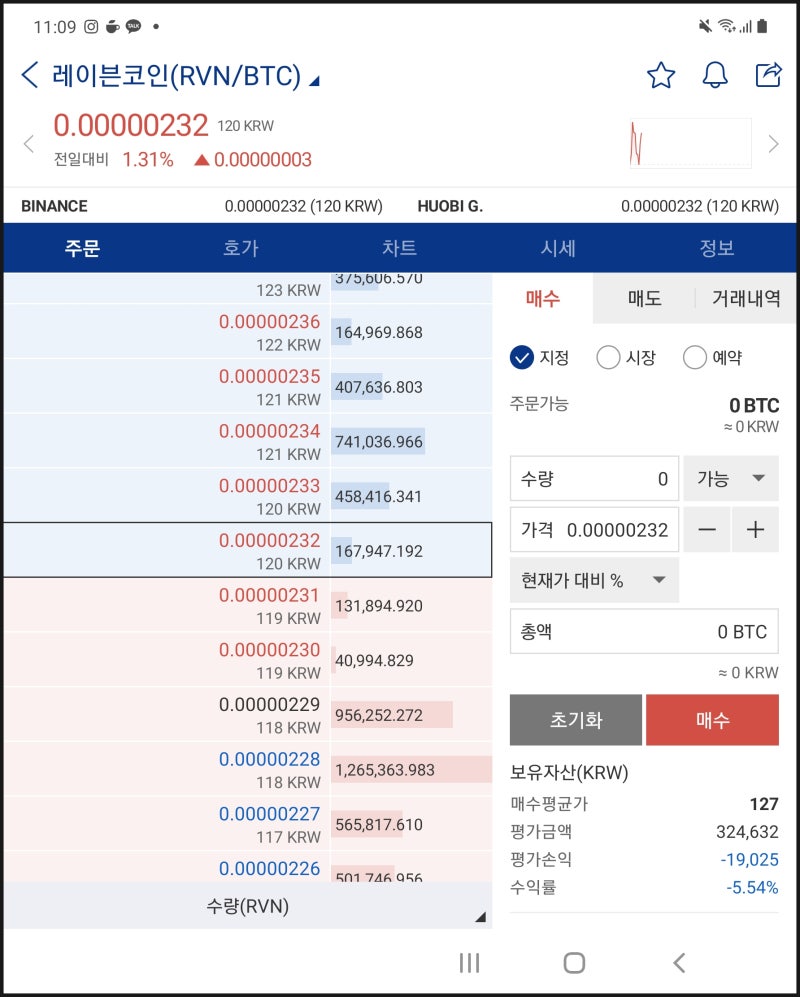
Task: Open the 가능 quantity dropdown
Action: 731,479
